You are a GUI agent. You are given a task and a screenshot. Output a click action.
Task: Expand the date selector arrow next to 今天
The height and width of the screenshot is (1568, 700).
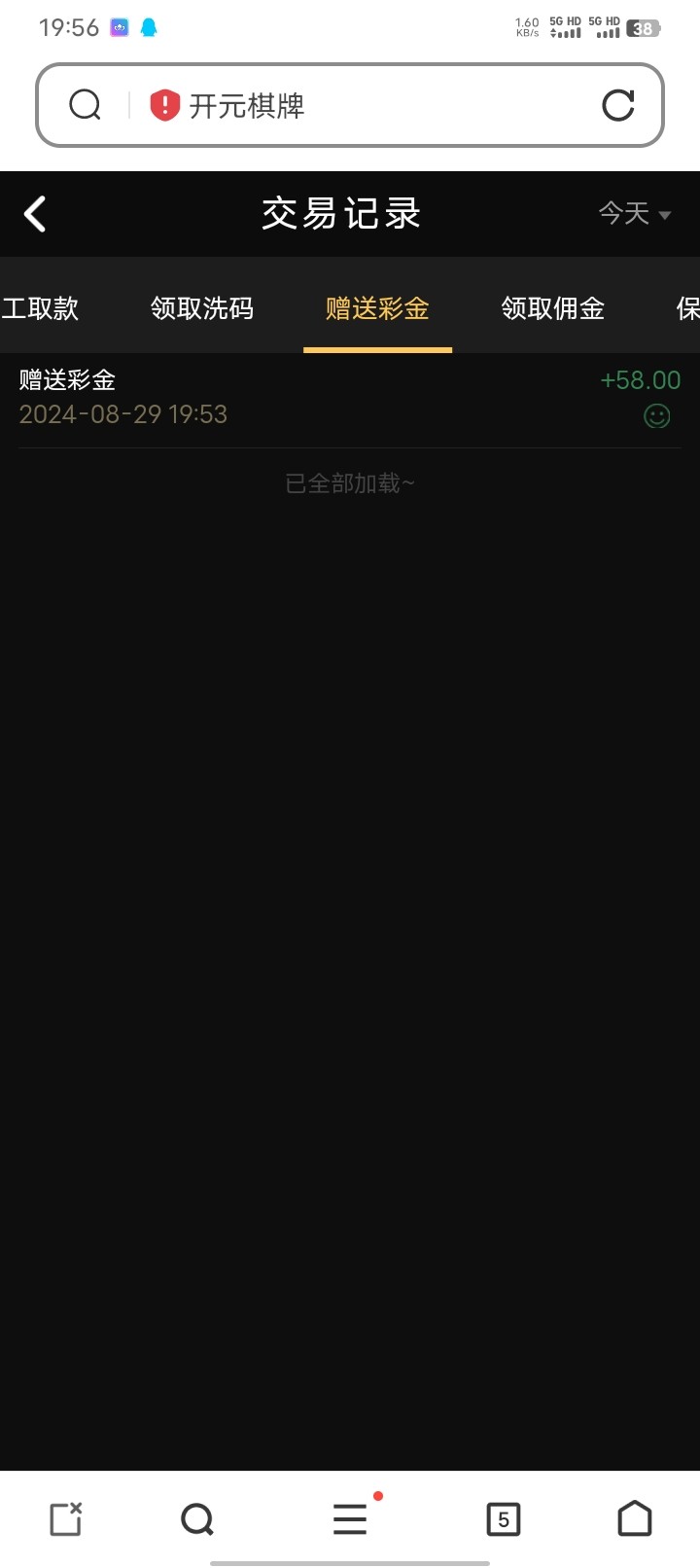[x=665, y=216]
